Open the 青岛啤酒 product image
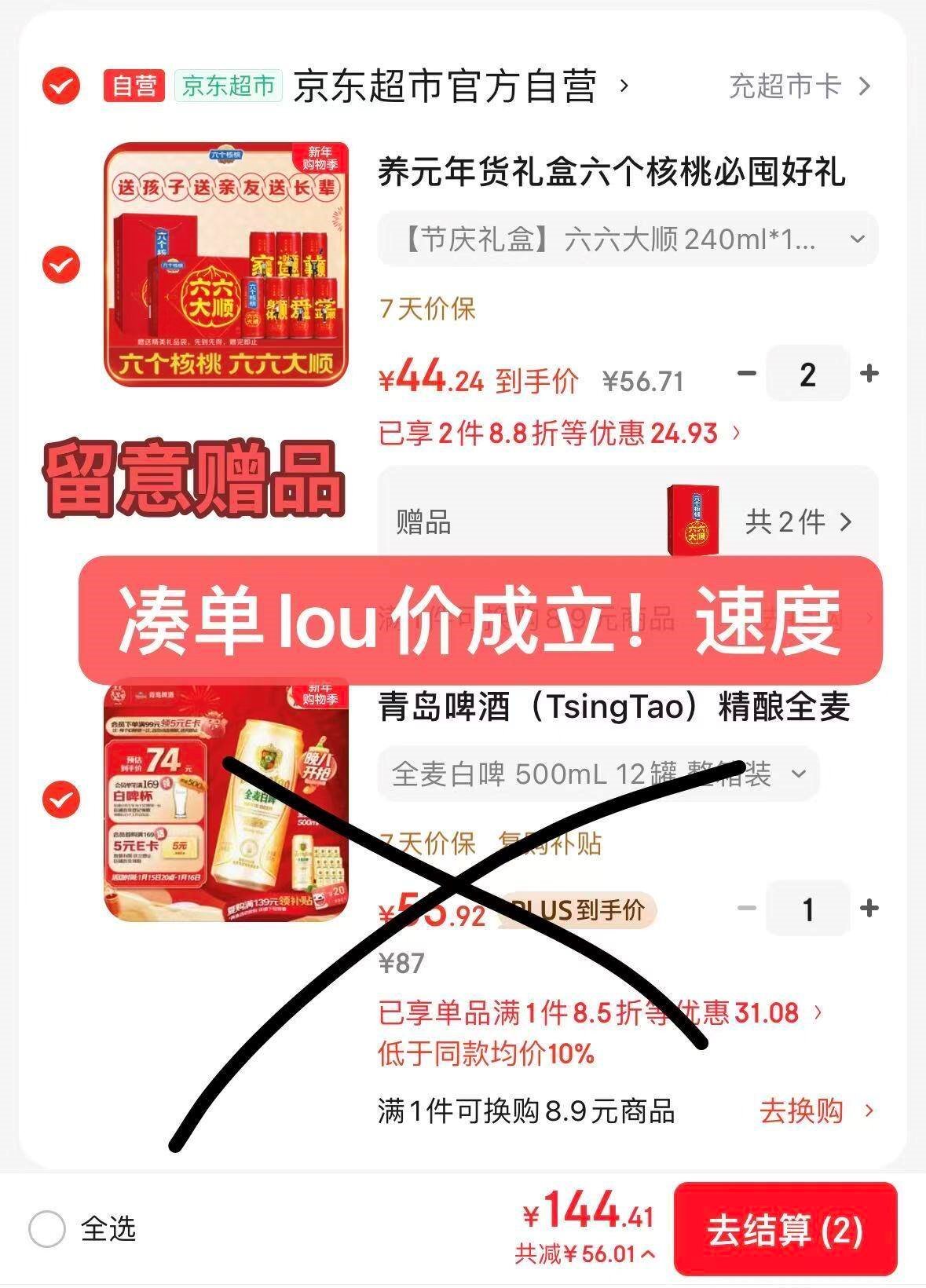This screenshot has width=926, height=1288. coord(227,800)
